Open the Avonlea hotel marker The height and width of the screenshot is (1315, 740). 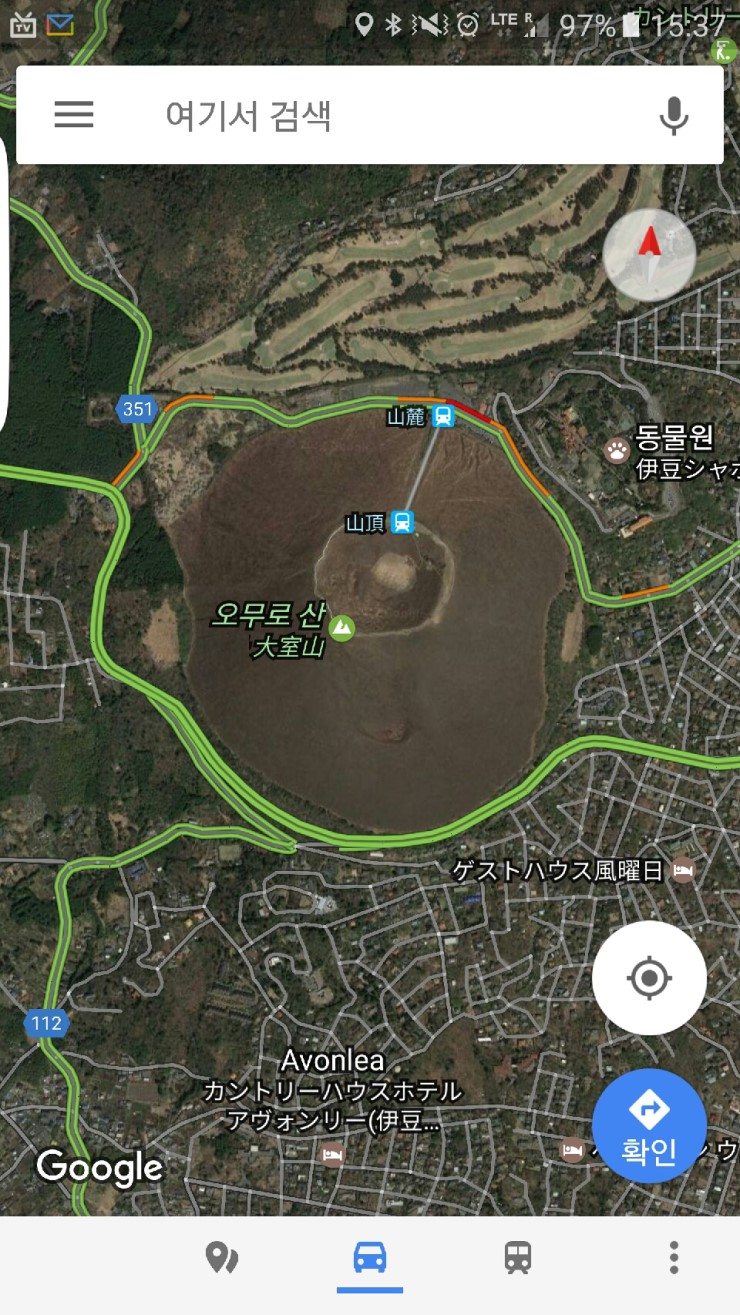[x=333, y=1155]
